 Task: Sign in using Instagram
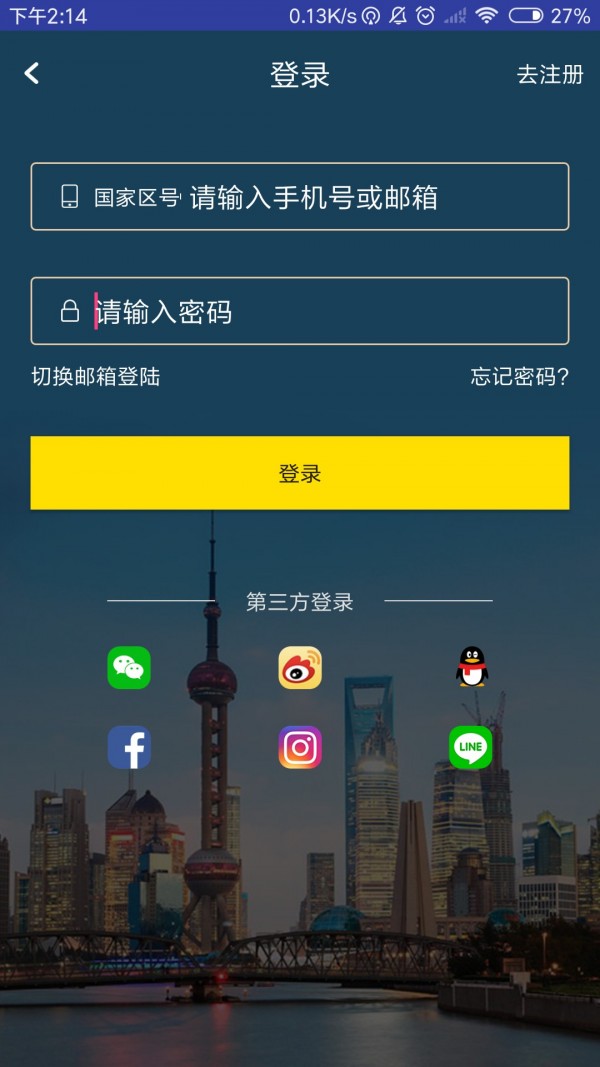[x=300, y=747]
